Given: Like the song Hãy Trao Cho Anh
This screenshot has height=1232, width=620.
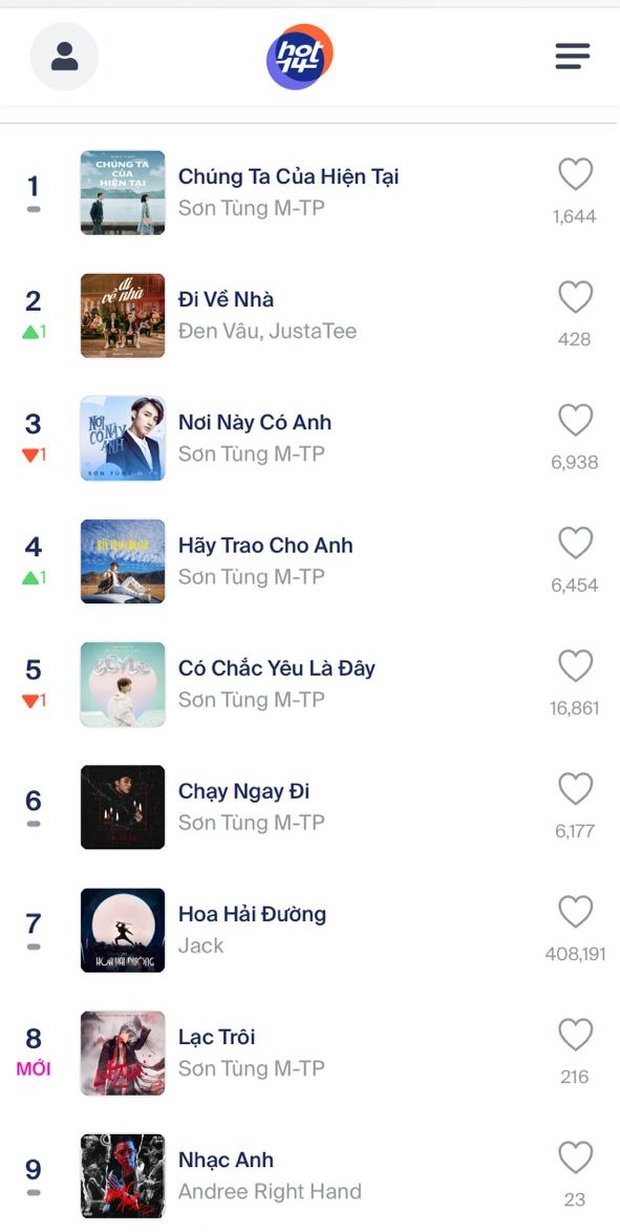Looking at the screenshot, I should [x=575, y=544].
